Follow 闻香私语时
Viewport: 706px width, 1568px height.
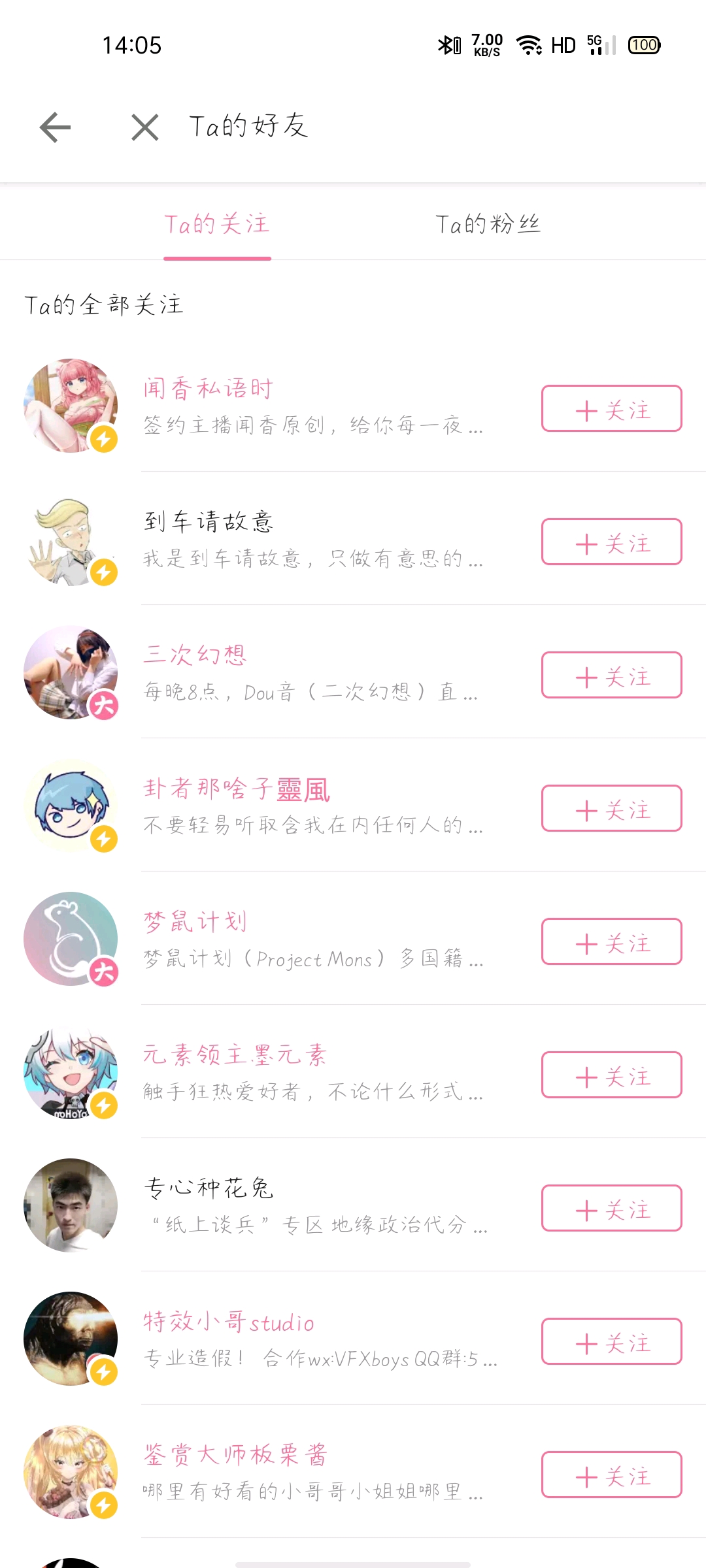click(612, 408)
